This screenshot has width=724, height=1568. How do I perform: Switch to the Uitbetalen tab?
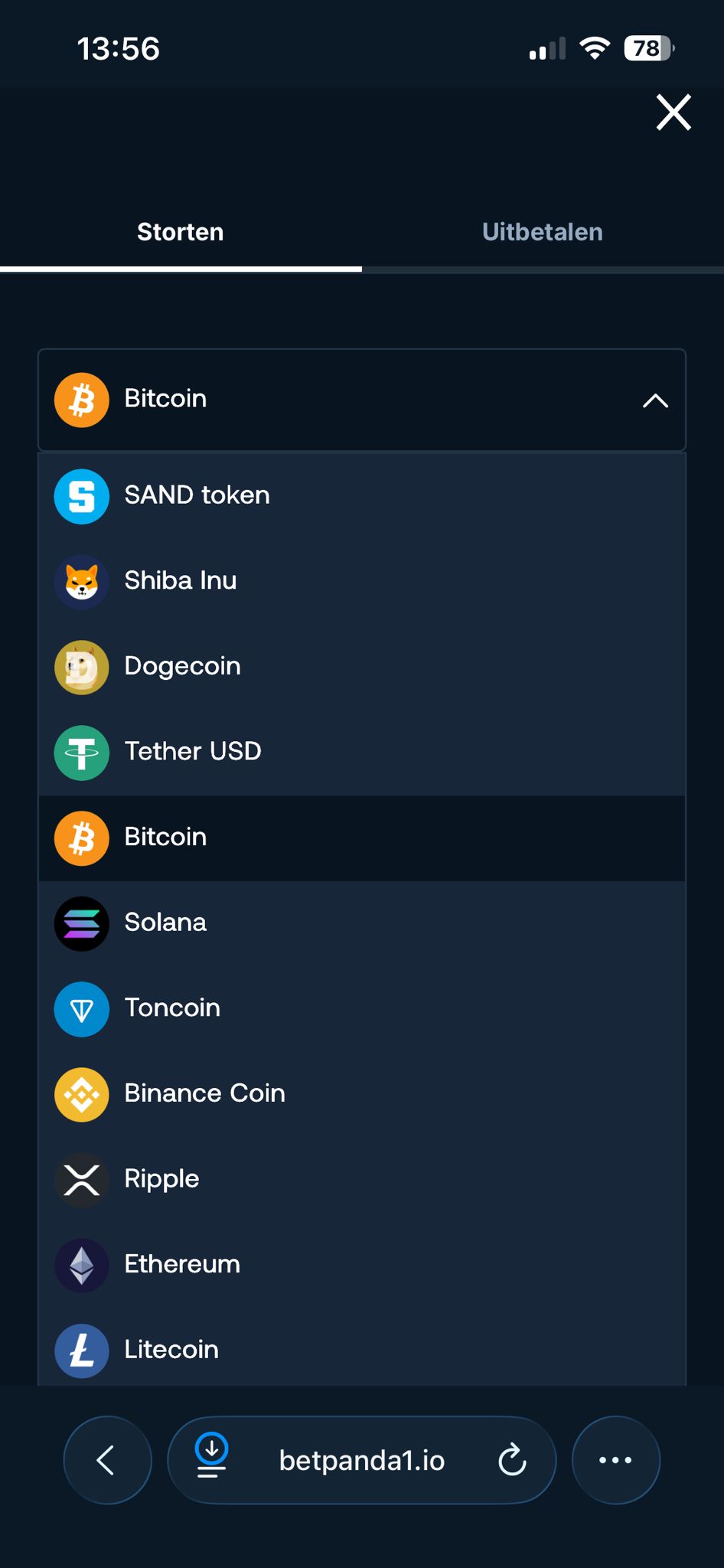click(543, 232)
